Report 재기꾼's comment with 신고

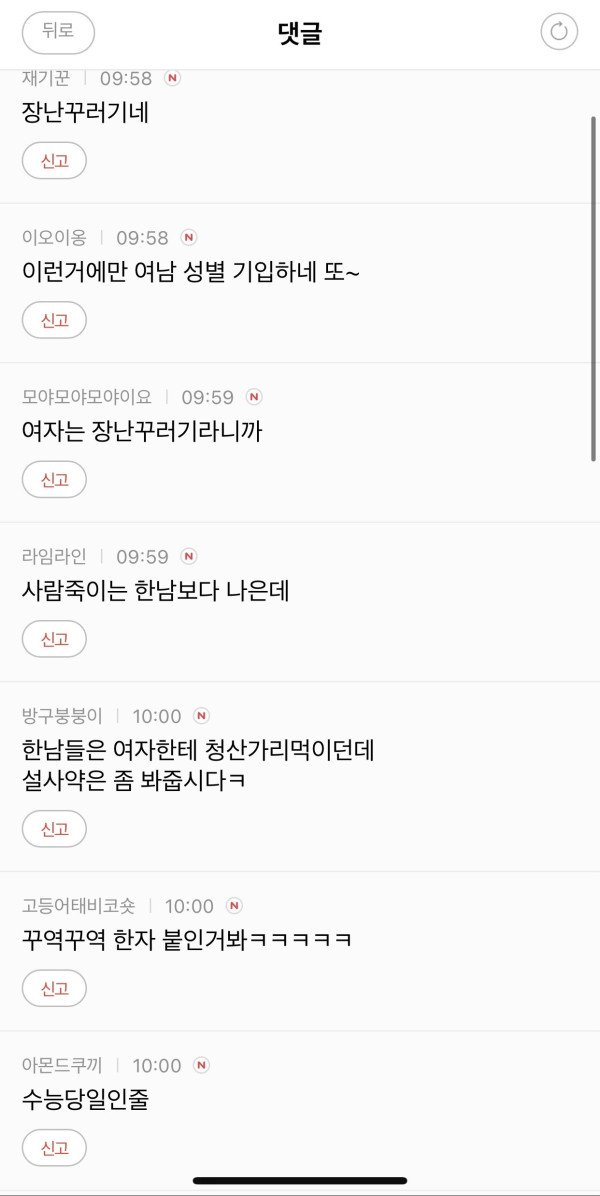pyautogui.click(x=54, y=161)
